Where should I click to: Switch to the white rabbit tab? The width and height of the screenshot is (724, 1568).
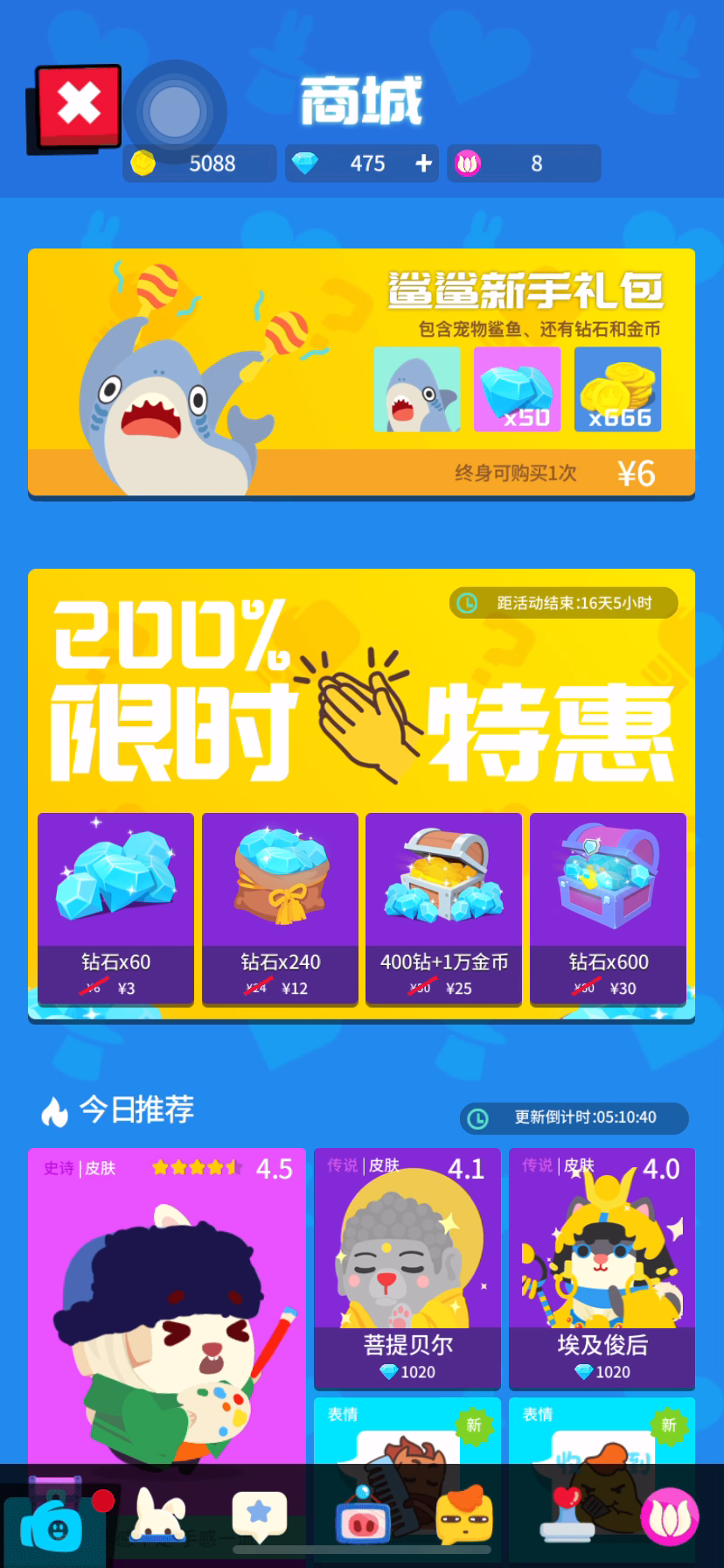[158, 1516]
